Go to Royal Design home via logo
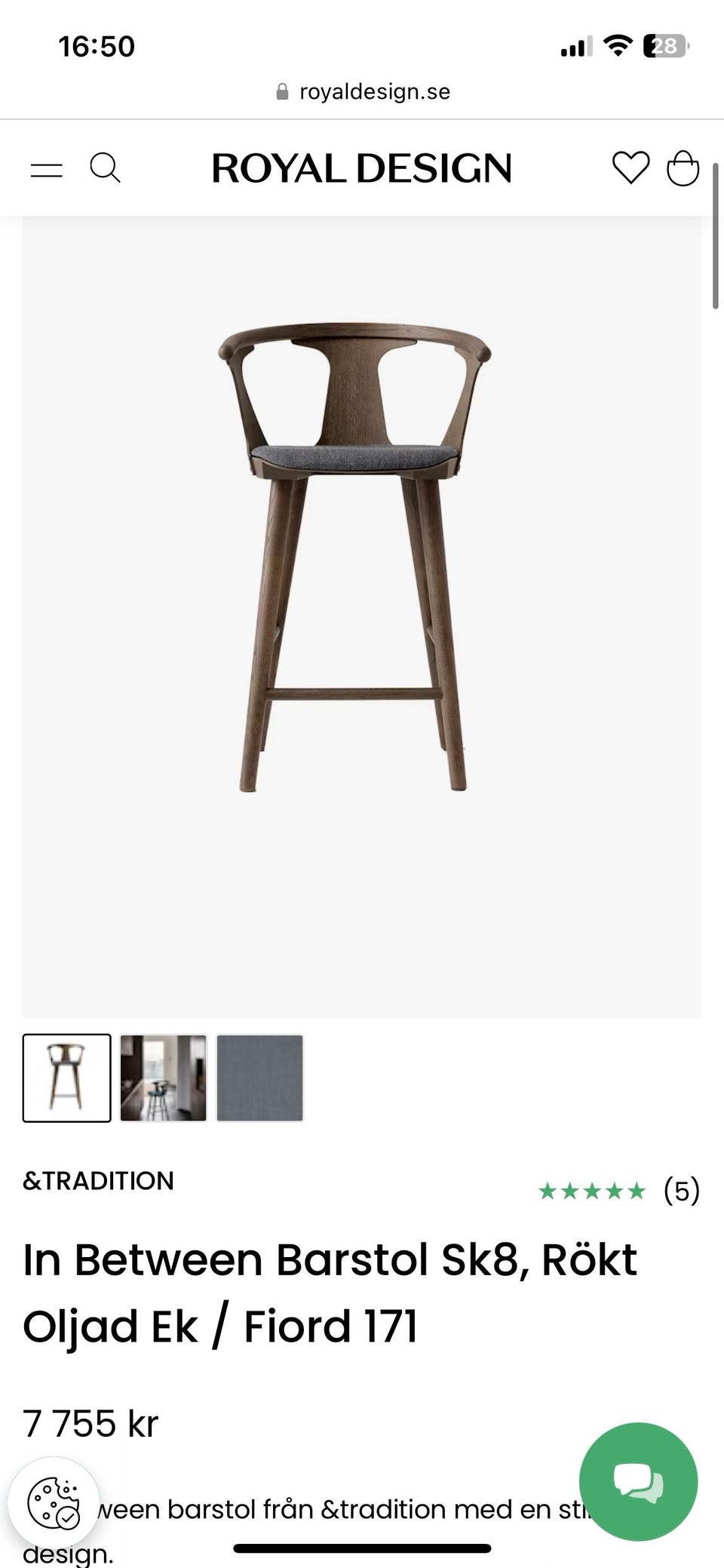The width and height of the screenshot is (724, 1568). tap(361, 168)
